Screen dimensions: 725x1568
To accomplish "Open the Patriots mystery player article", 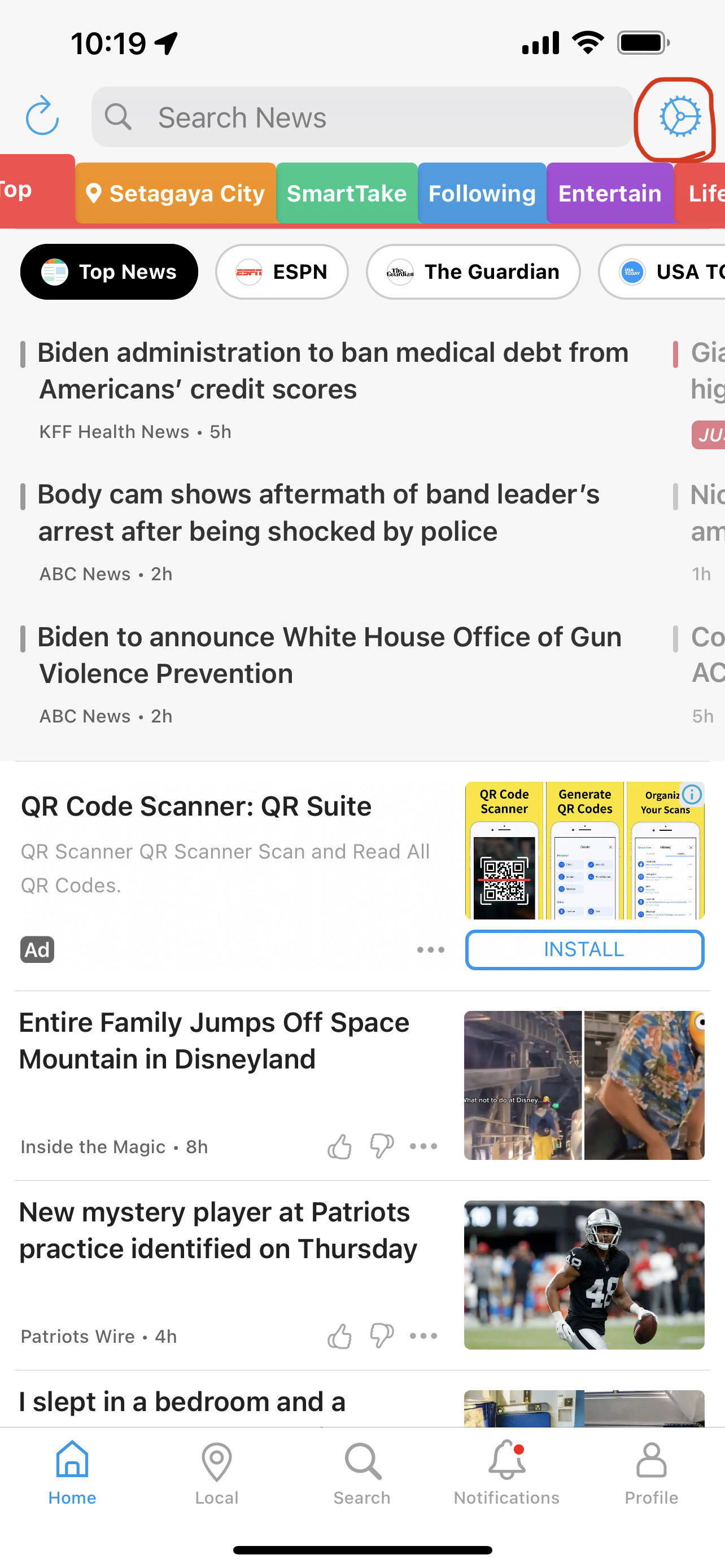I will (218, 1230).
